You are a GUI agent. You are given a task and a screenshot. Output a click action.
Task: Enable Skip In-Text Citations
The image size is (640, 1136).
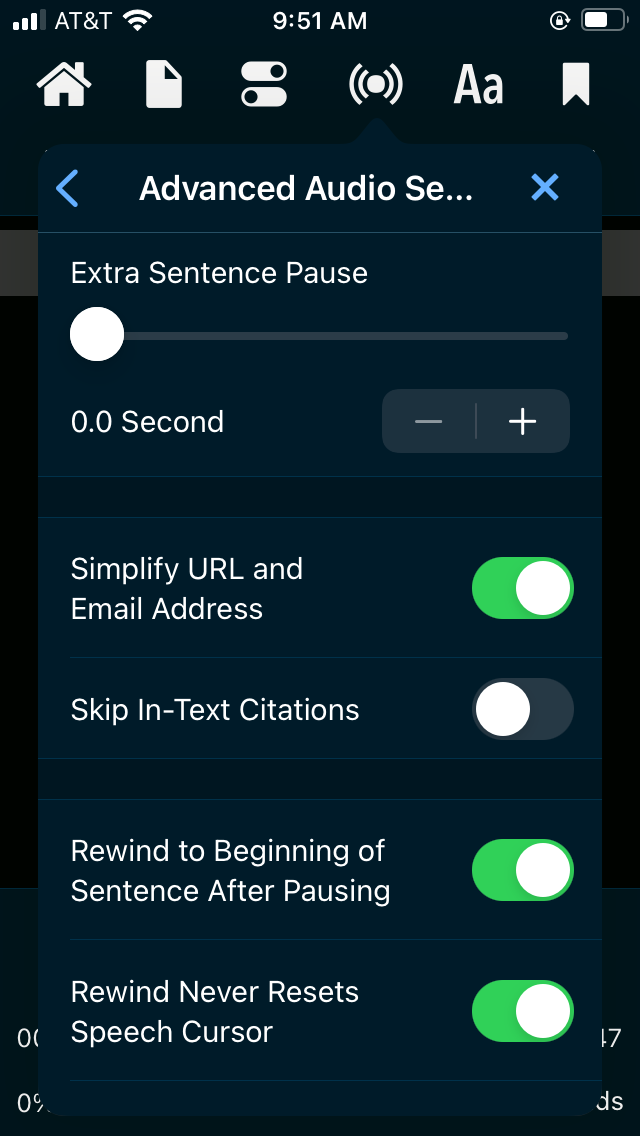tap(523, 709)
